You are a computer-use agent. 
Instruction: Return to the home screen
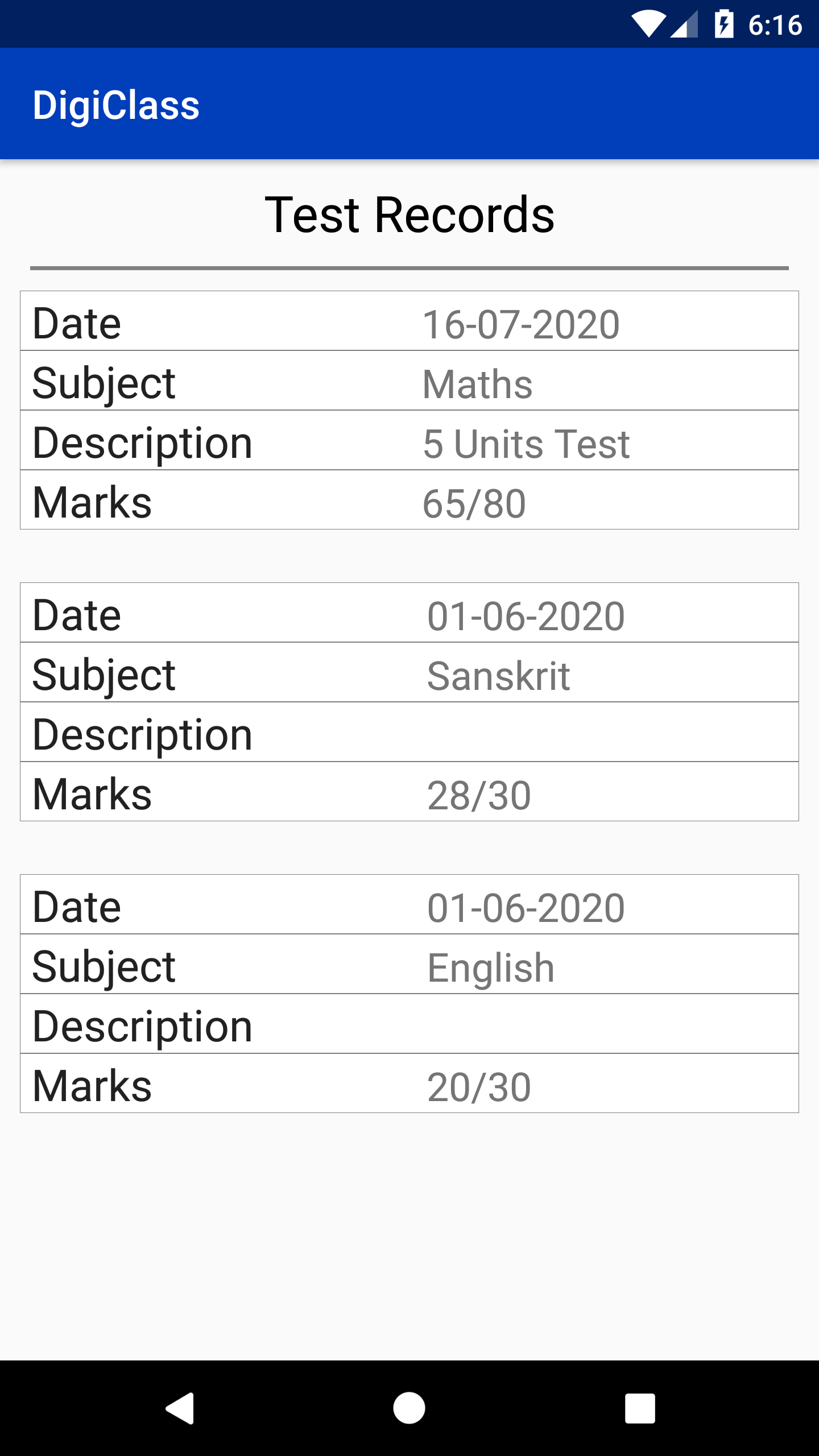pos(409,1408)
